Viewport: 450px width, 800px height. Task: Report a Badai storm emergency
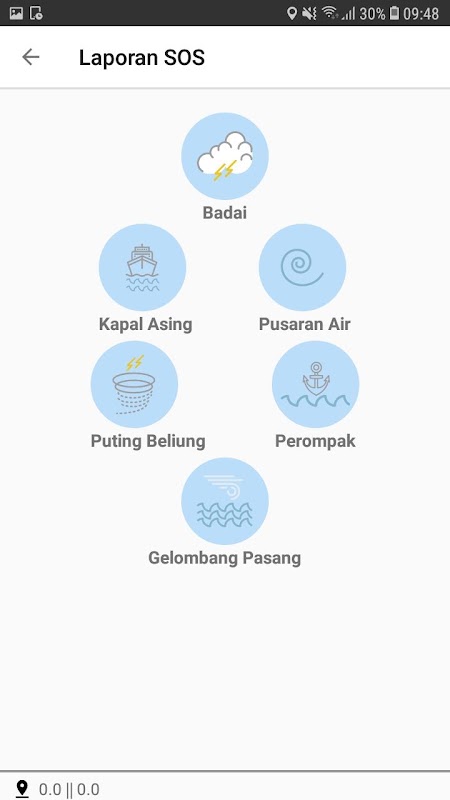tap(224, 156)
